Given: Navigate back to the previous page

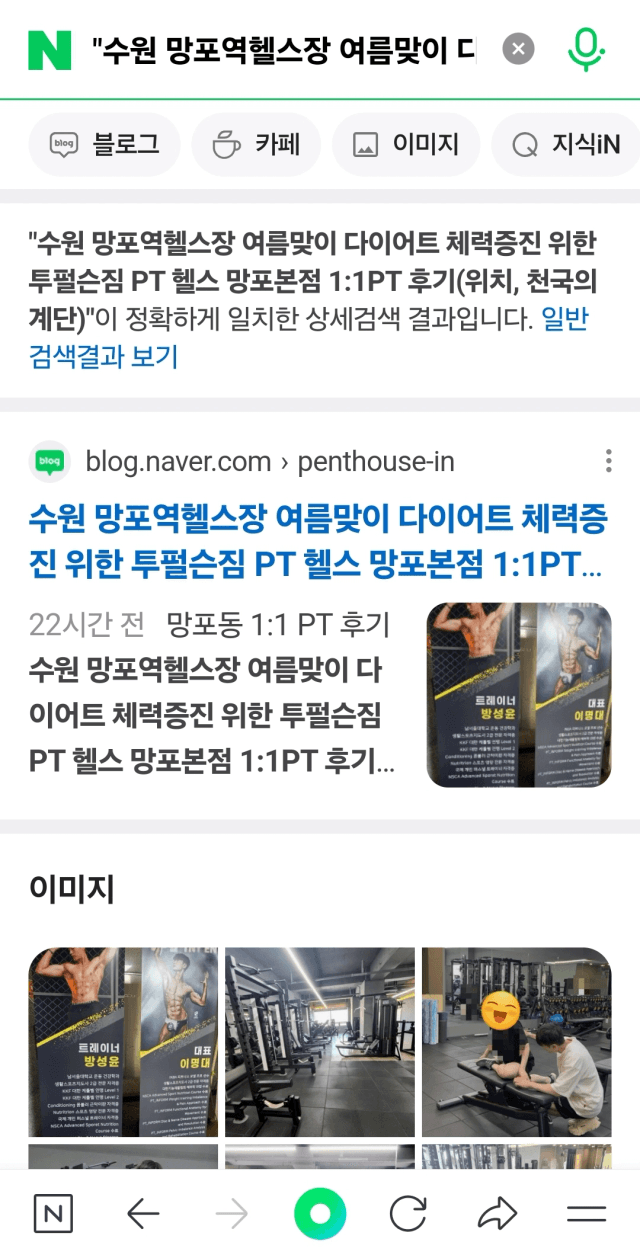Looking at the screenshot, I should pyautogui.click(x=143, y=1214).
